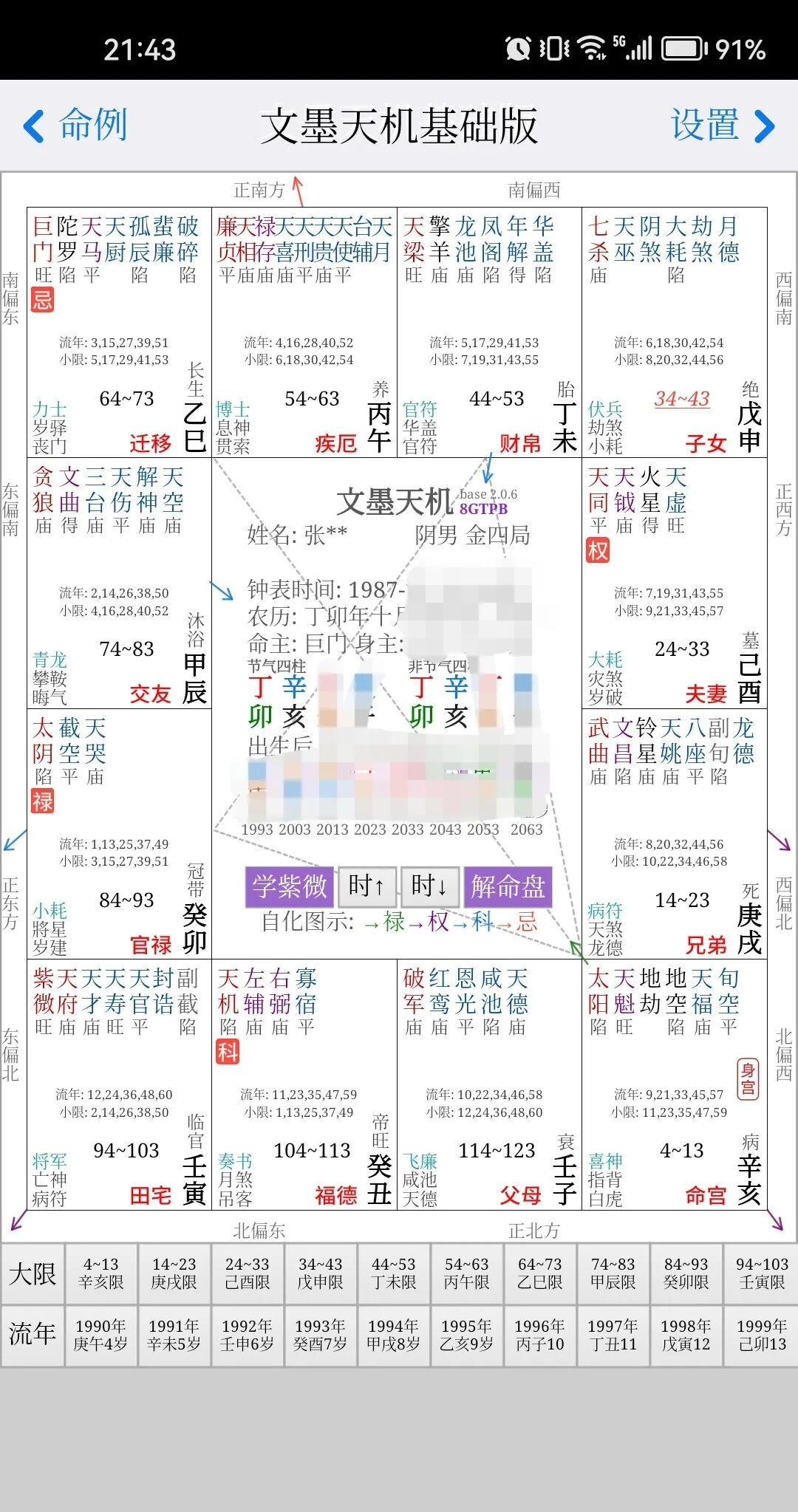Select the 夫妻 己酉 palace cell
The height and width of the screenshot is (1512, 798).
coord(674,584)
